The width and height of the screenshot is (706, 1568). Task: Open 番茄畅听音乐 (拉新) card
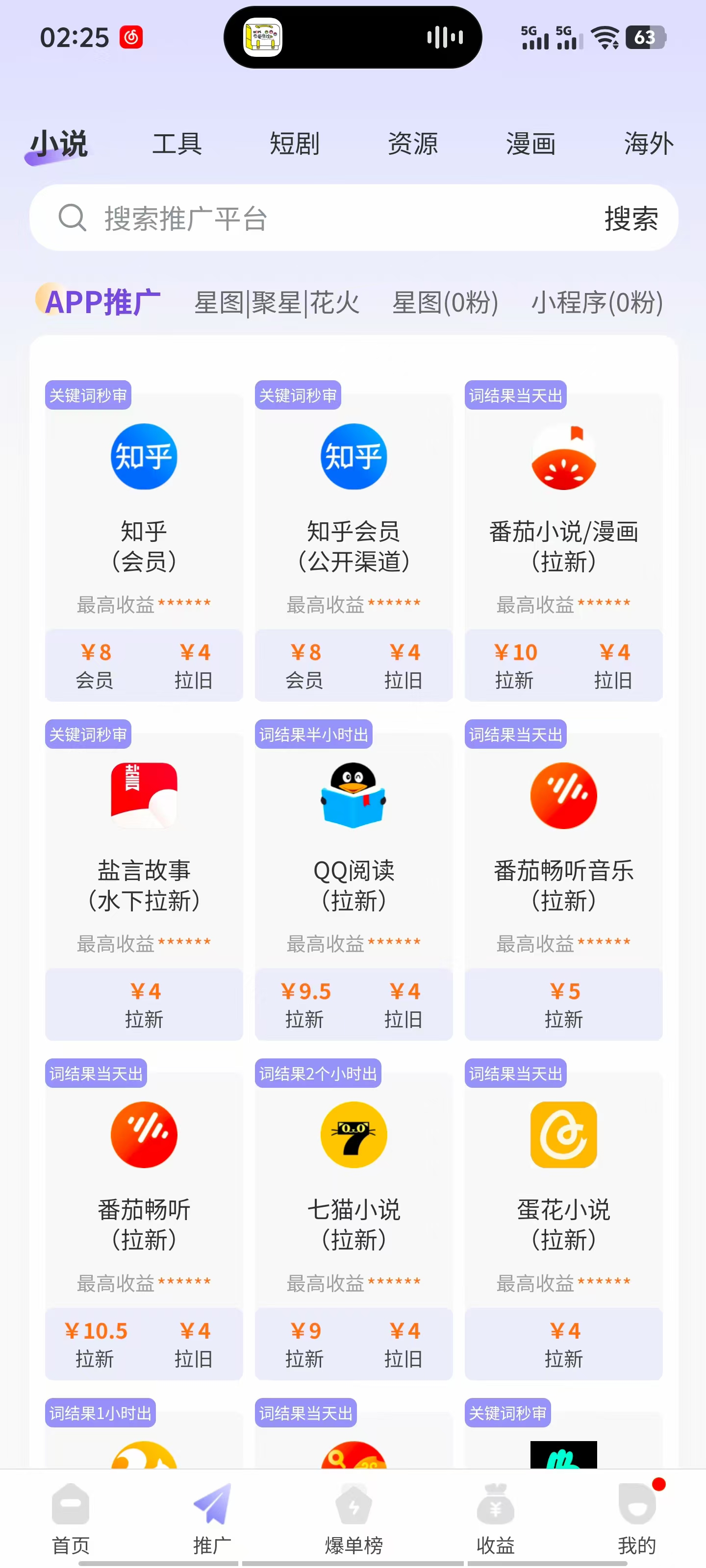click(563, 881)
